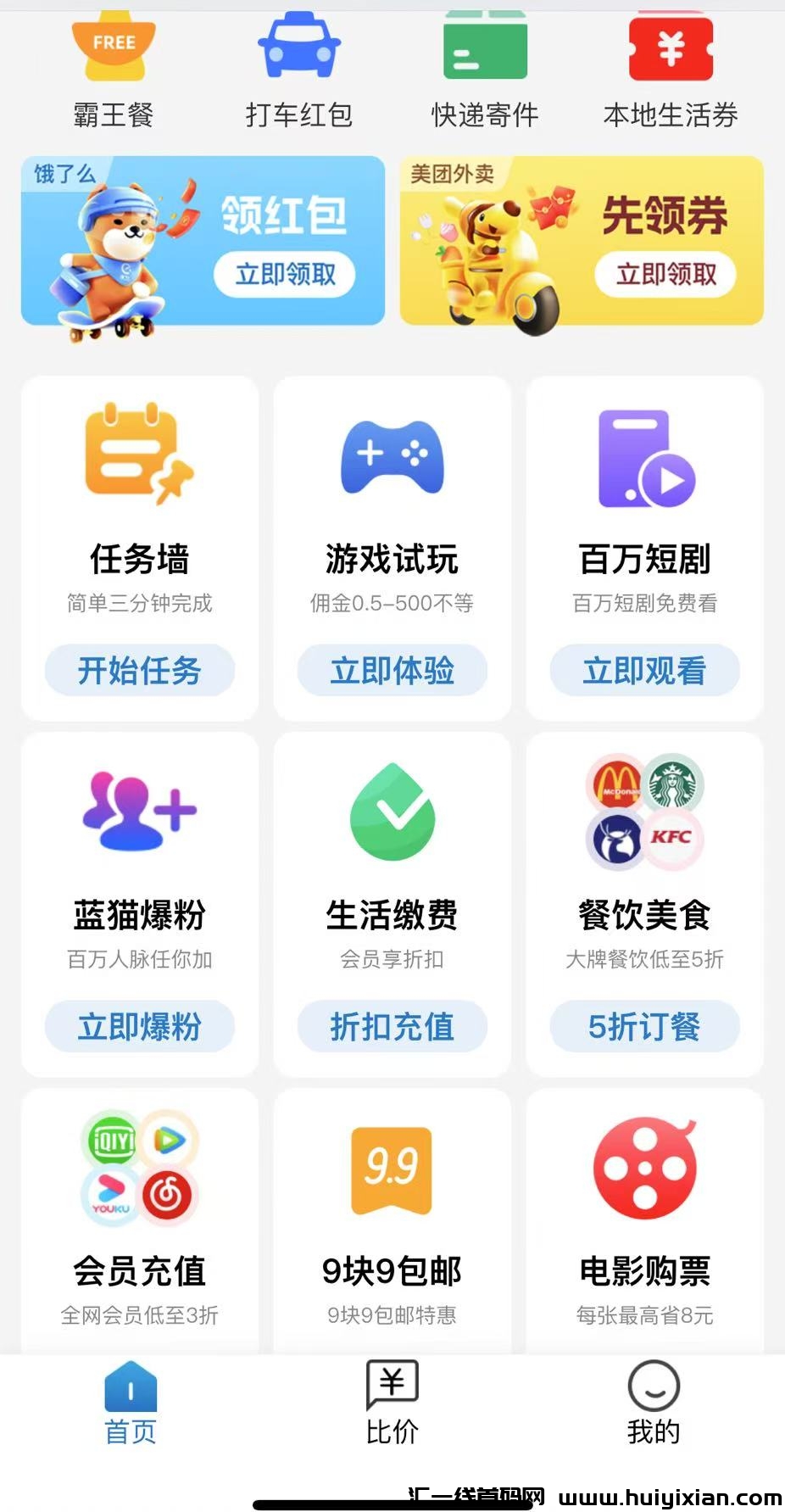785x1512 pixels.
Task: Tap 5折订餐 under 餐饮美食
Action: coord(644,1027)
